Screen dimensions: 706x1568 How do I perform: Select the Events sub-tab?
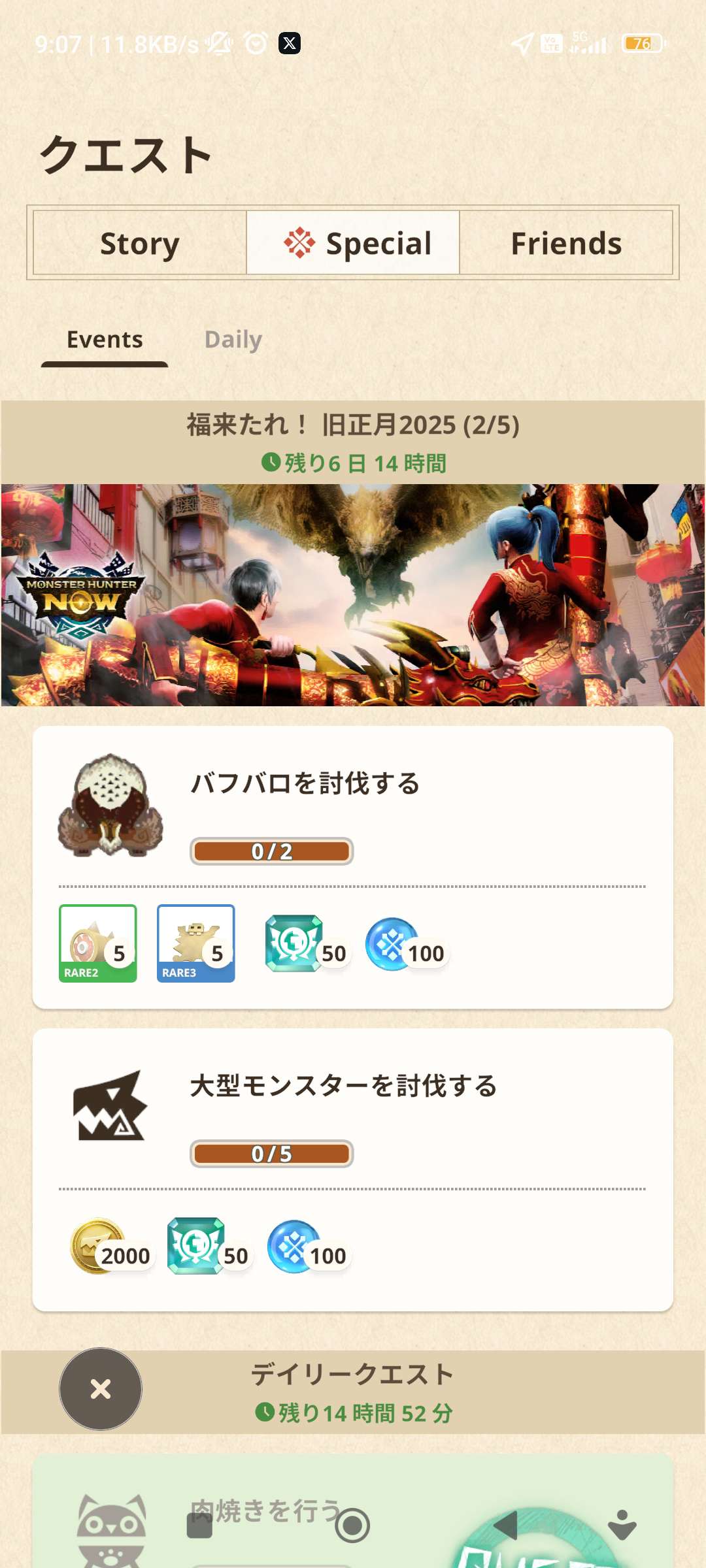click(x=105, y=340)
